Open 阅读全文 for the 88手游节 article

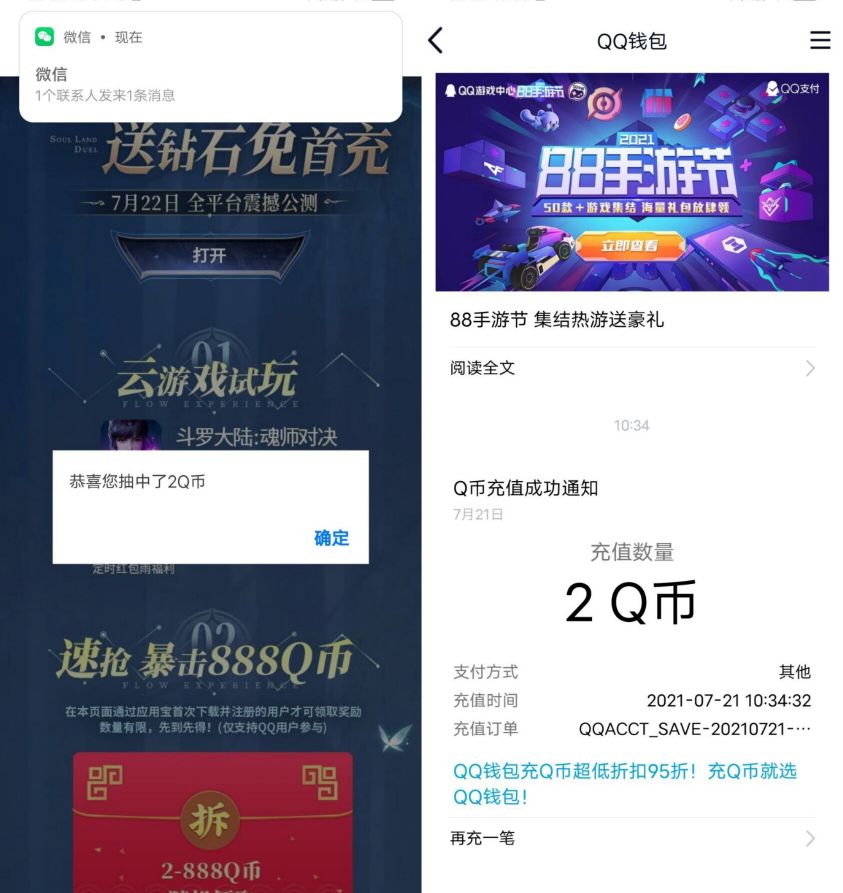pyautogui.click(x=632, y=368)
